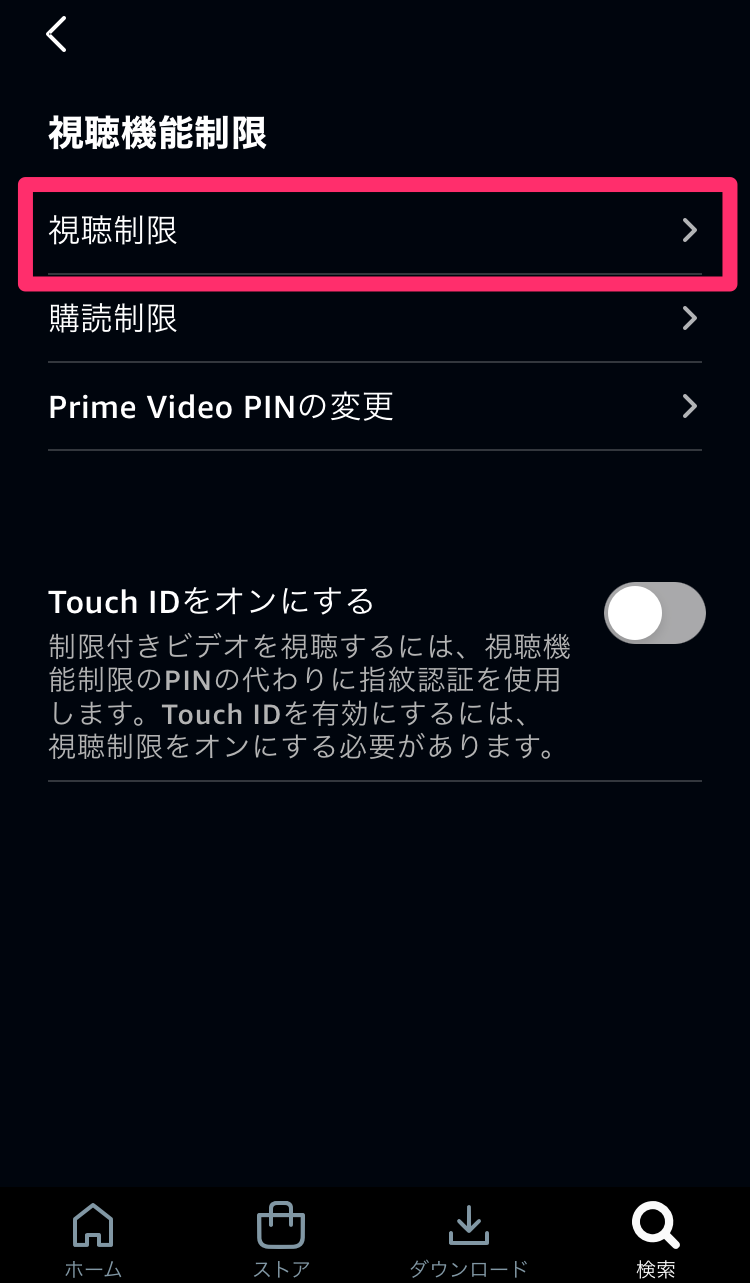Select the 検索 tab
The width and height of the screenshot is (750, 1283).
(656, 1240)
